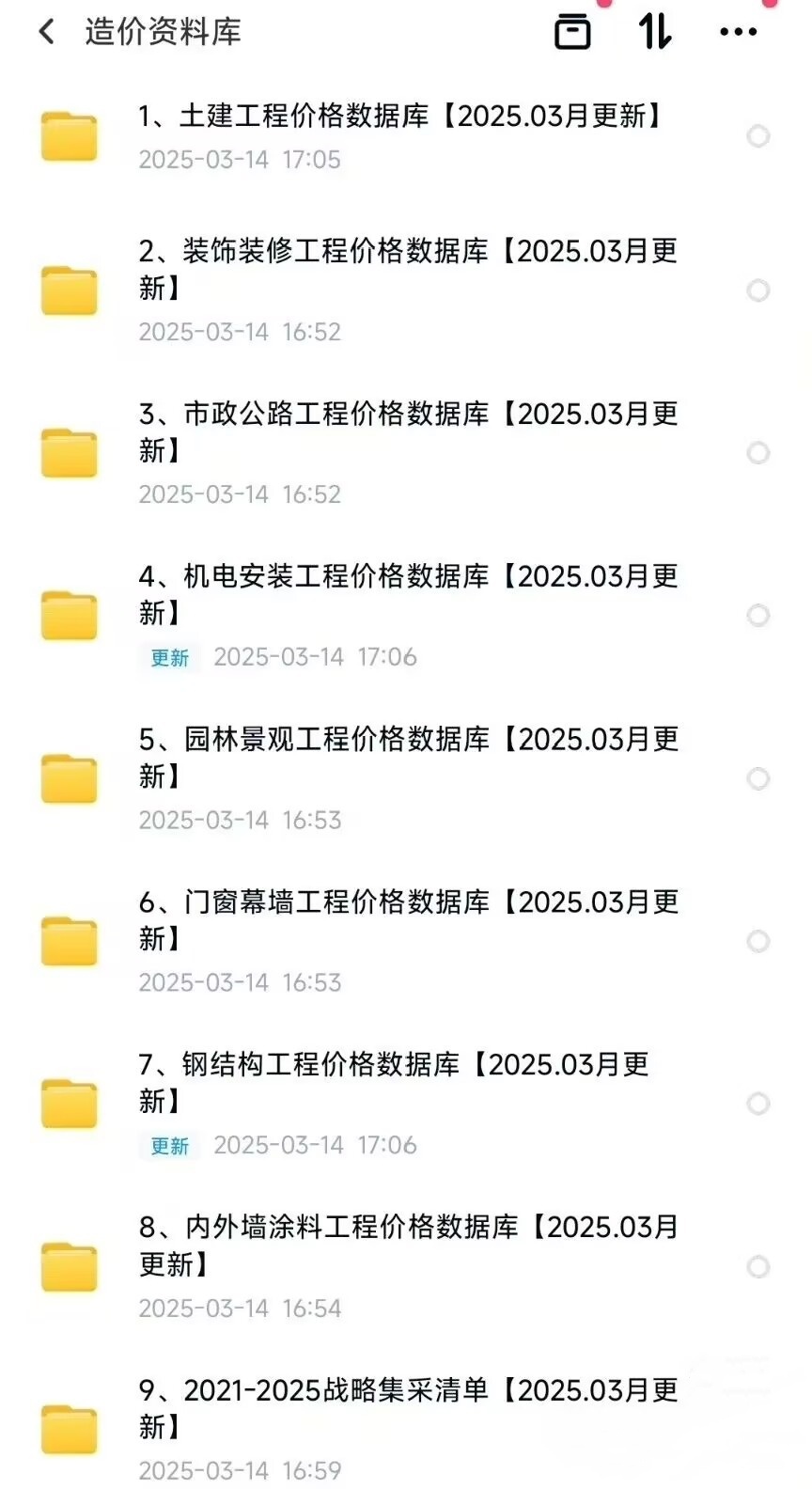Viewport: 812px width, 1489px height.
Task: Open the transfer box icon
Action: (x=572, y=32)
